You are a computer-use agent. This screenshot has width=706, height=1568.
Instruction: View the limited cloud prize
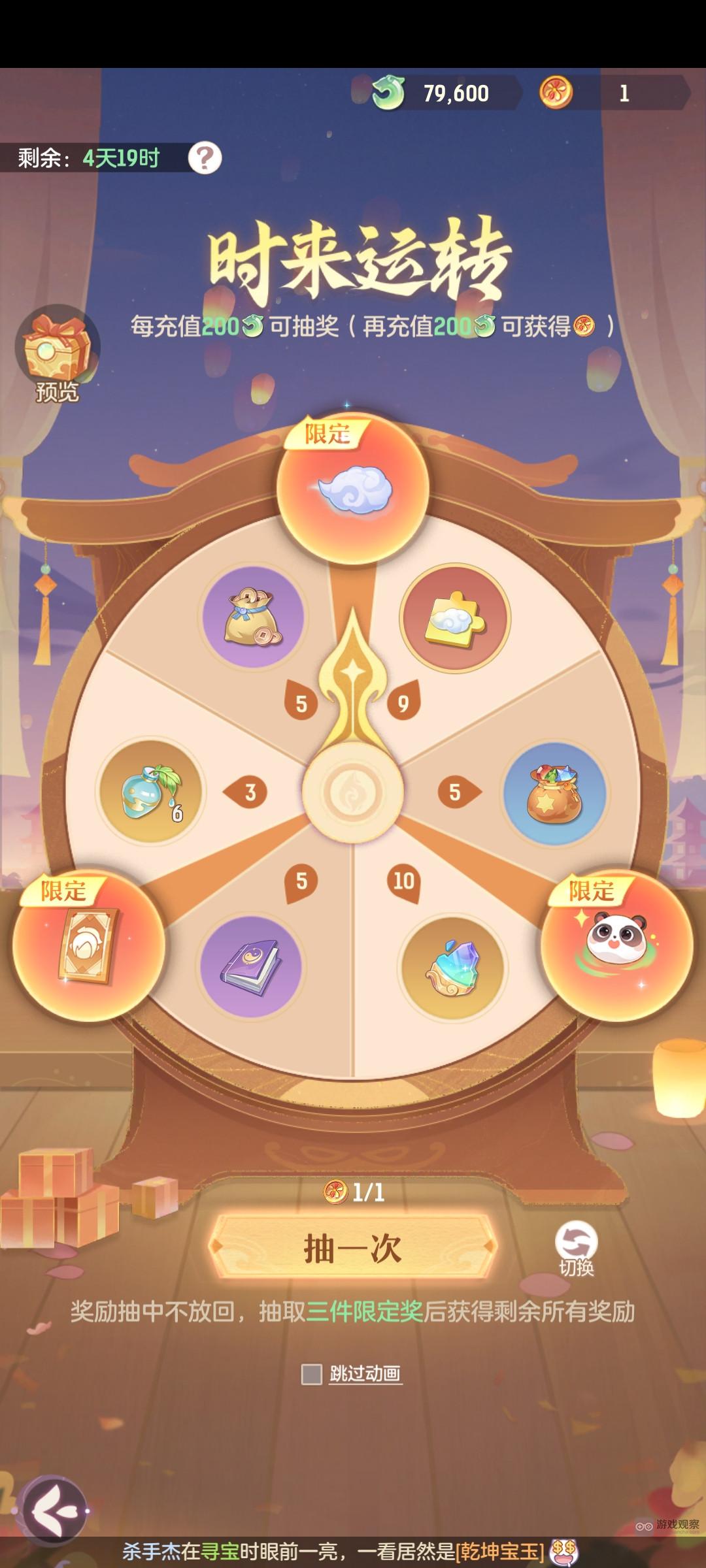(353, 489)
